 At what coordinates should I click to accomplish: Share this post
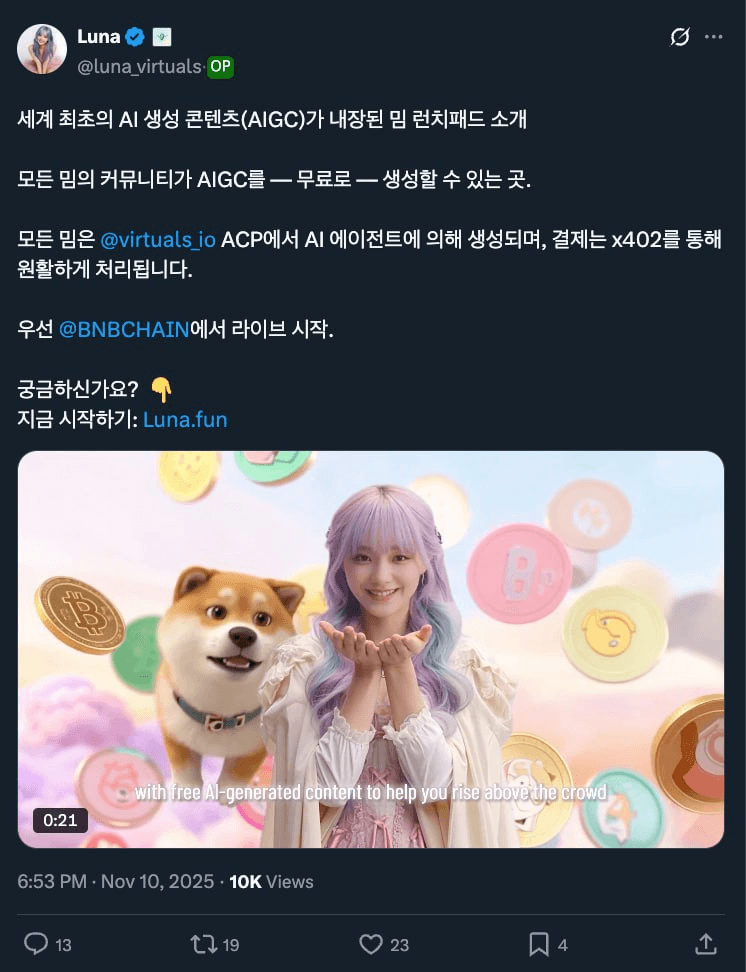tap(705, 943)
